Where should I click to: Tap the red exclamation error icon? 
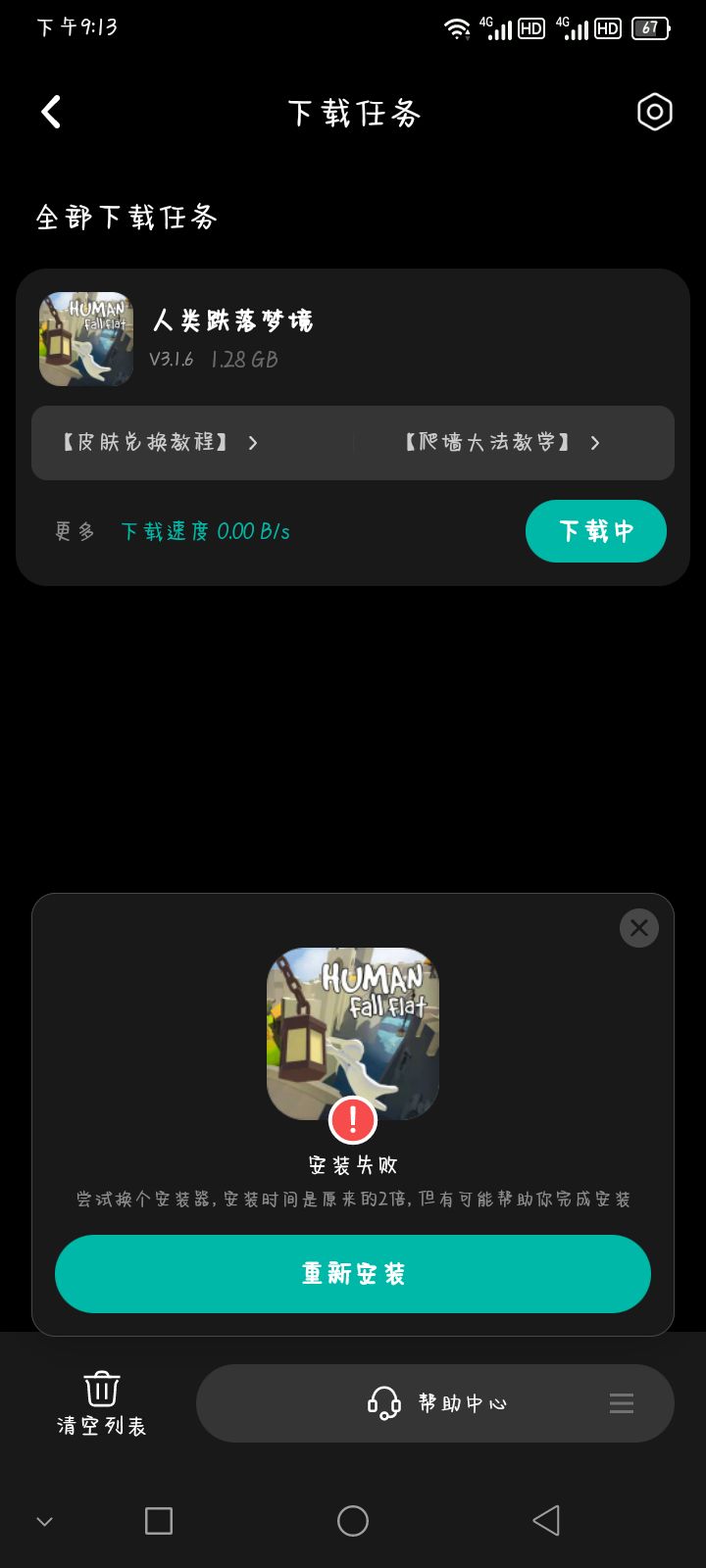(352, 1121)
